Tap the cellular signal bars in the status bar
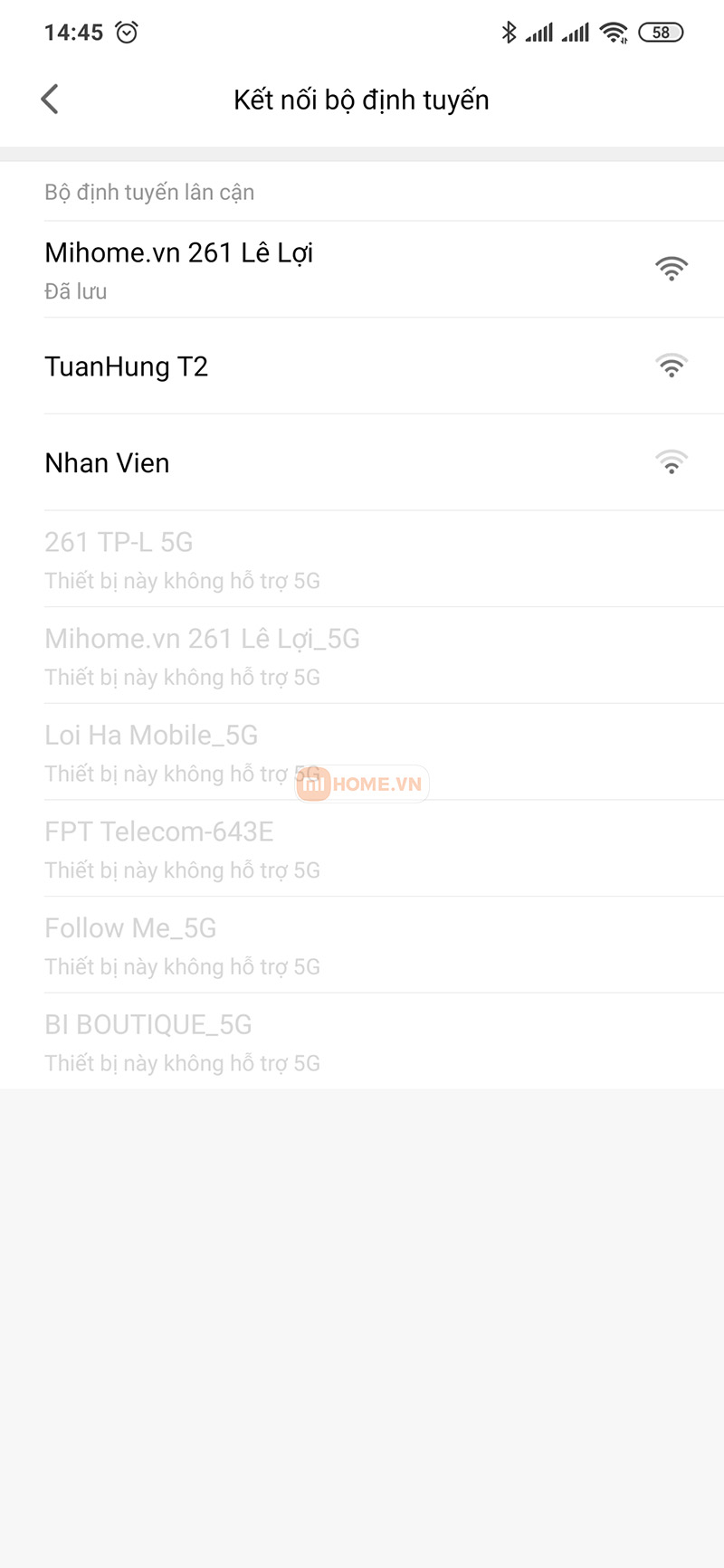The image size is (724, 1568). point(541,32)
